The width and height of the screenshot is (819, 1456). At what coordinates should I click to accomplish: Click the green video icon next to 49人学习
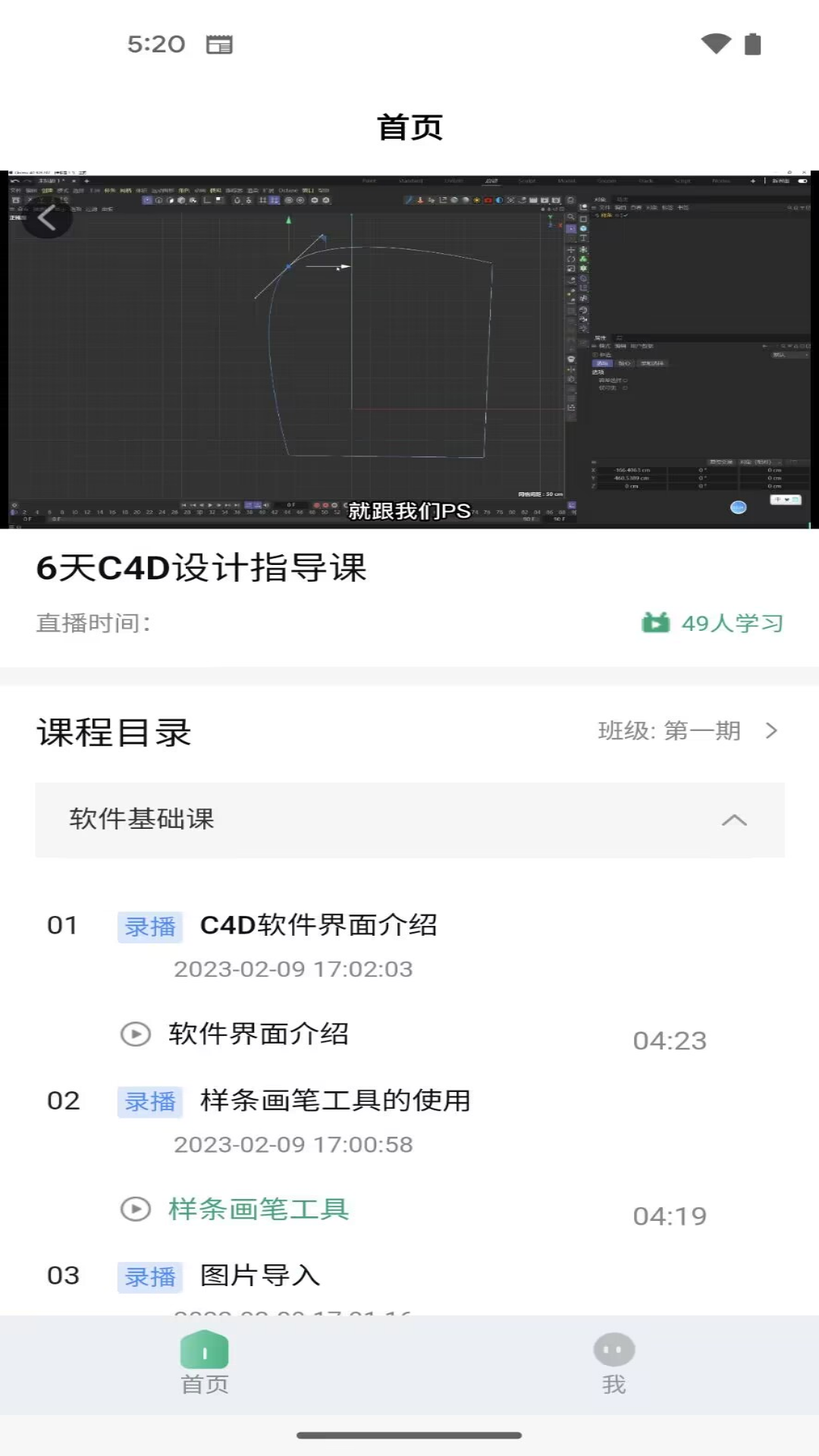[655, 623]
